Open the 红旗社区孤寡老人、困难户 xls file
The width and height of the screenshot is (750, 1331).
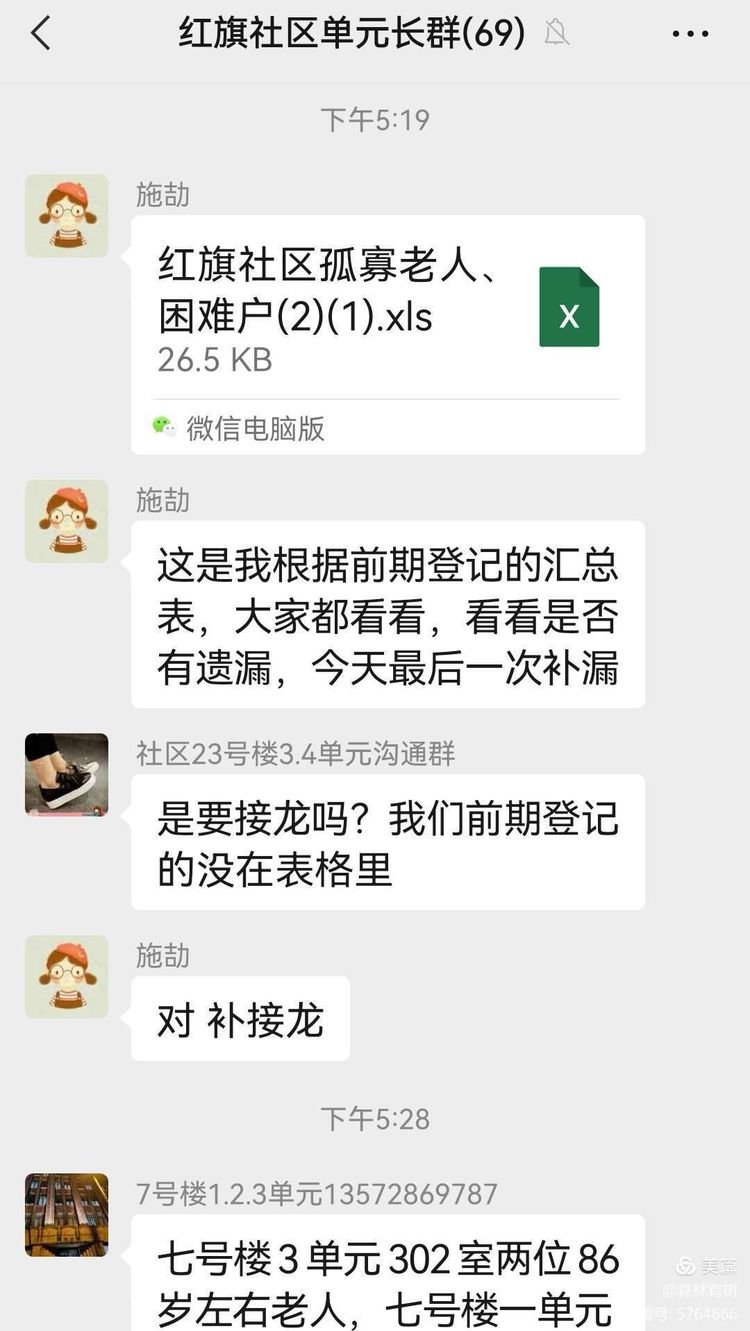pyautogui.click(x=388, y=310)
